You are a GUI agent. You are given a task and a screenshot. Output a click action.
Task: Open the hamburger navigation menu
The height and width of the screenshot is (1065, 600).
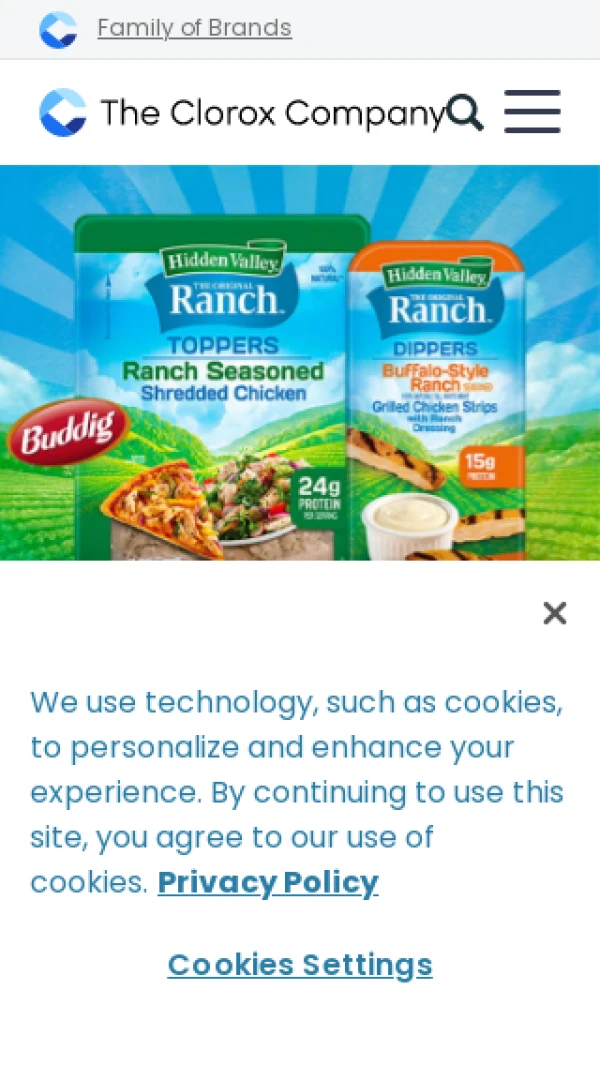(x=532, y=112)
